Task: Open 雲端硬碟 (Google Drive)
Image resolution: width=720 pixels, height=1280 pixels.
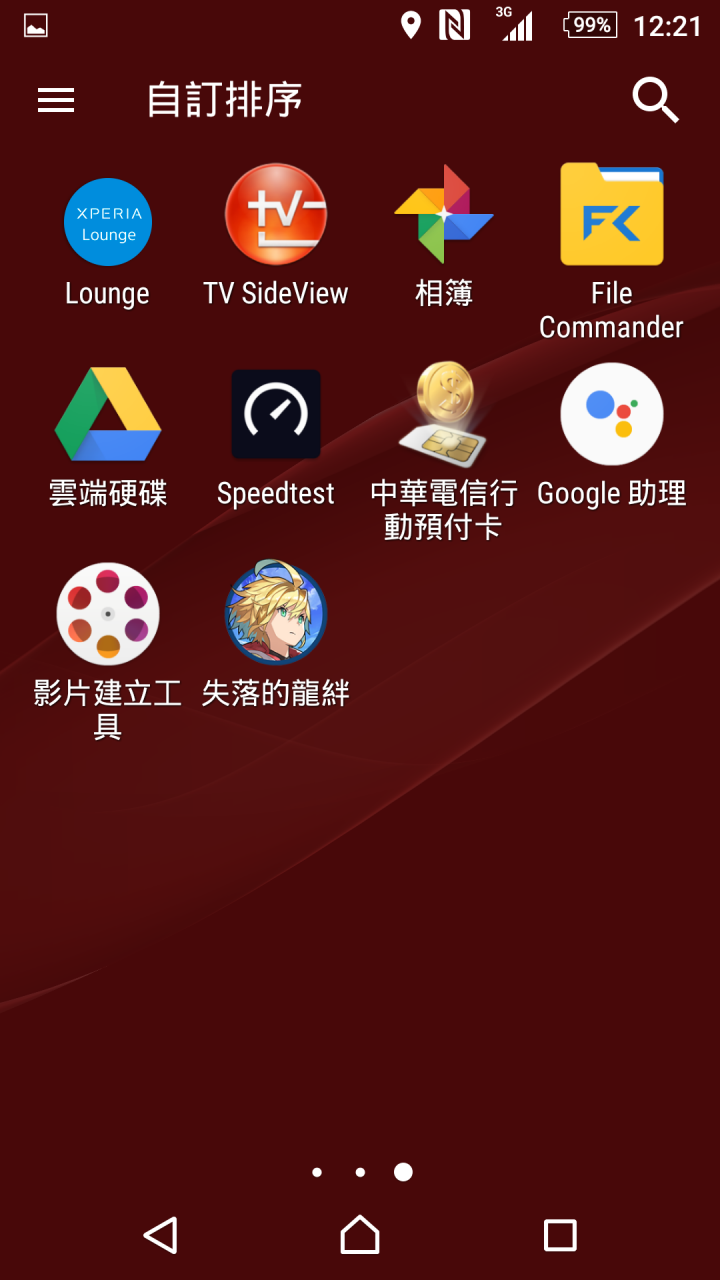Action: pos(108,414)
